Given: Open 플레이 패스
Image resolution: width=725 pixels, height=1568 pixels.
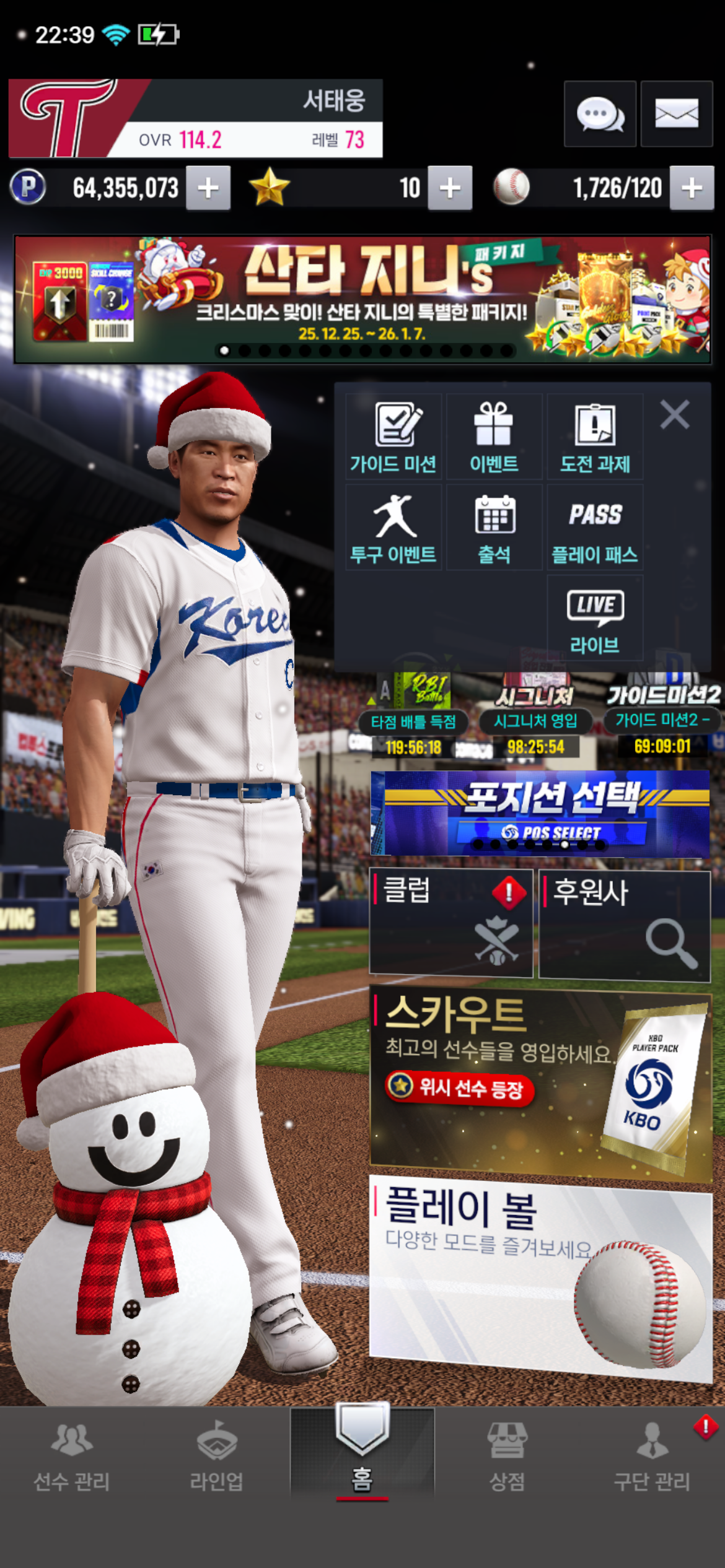Looking at the screenshot, I should point(595,528).
